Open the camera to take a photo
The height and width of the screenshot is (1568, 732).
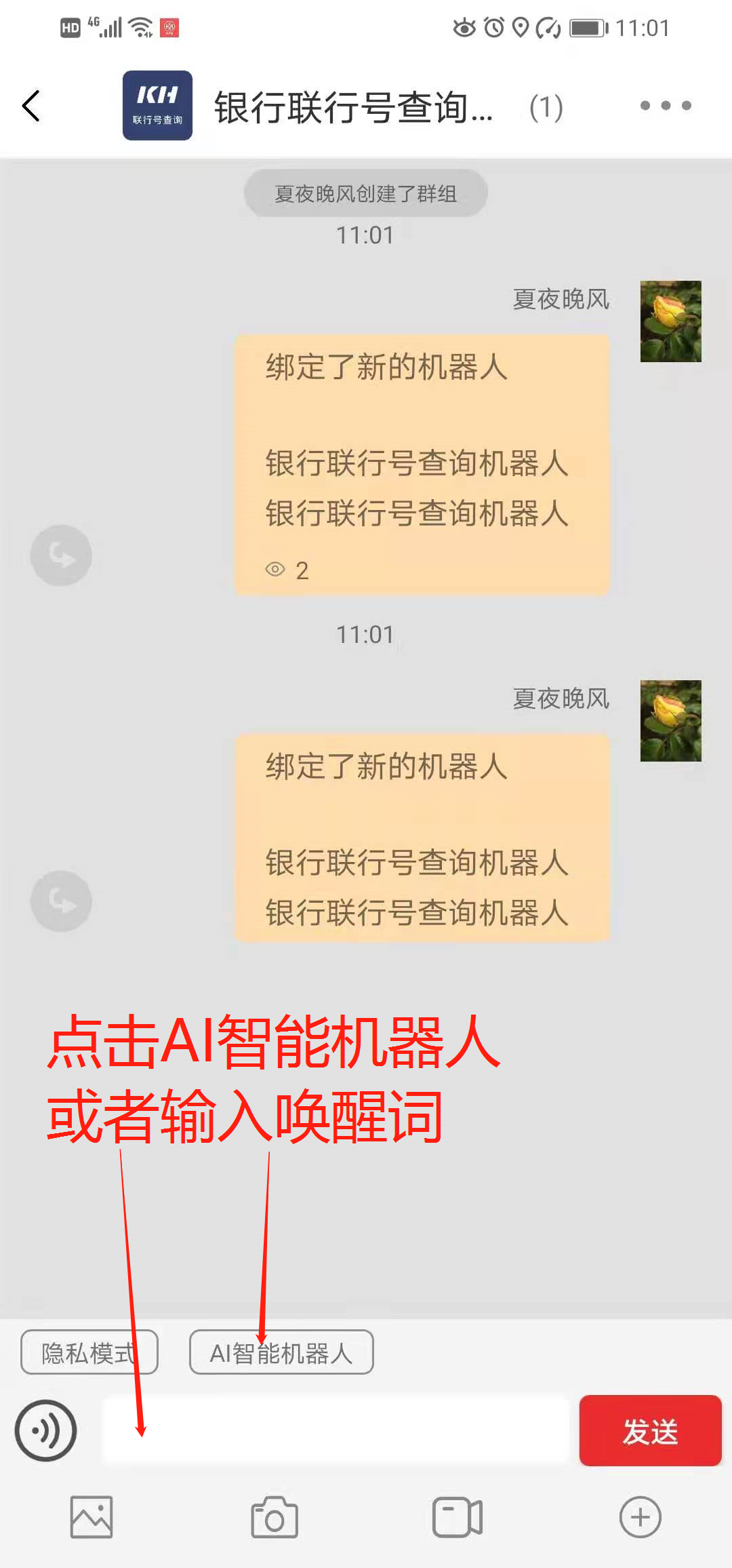274,1517
